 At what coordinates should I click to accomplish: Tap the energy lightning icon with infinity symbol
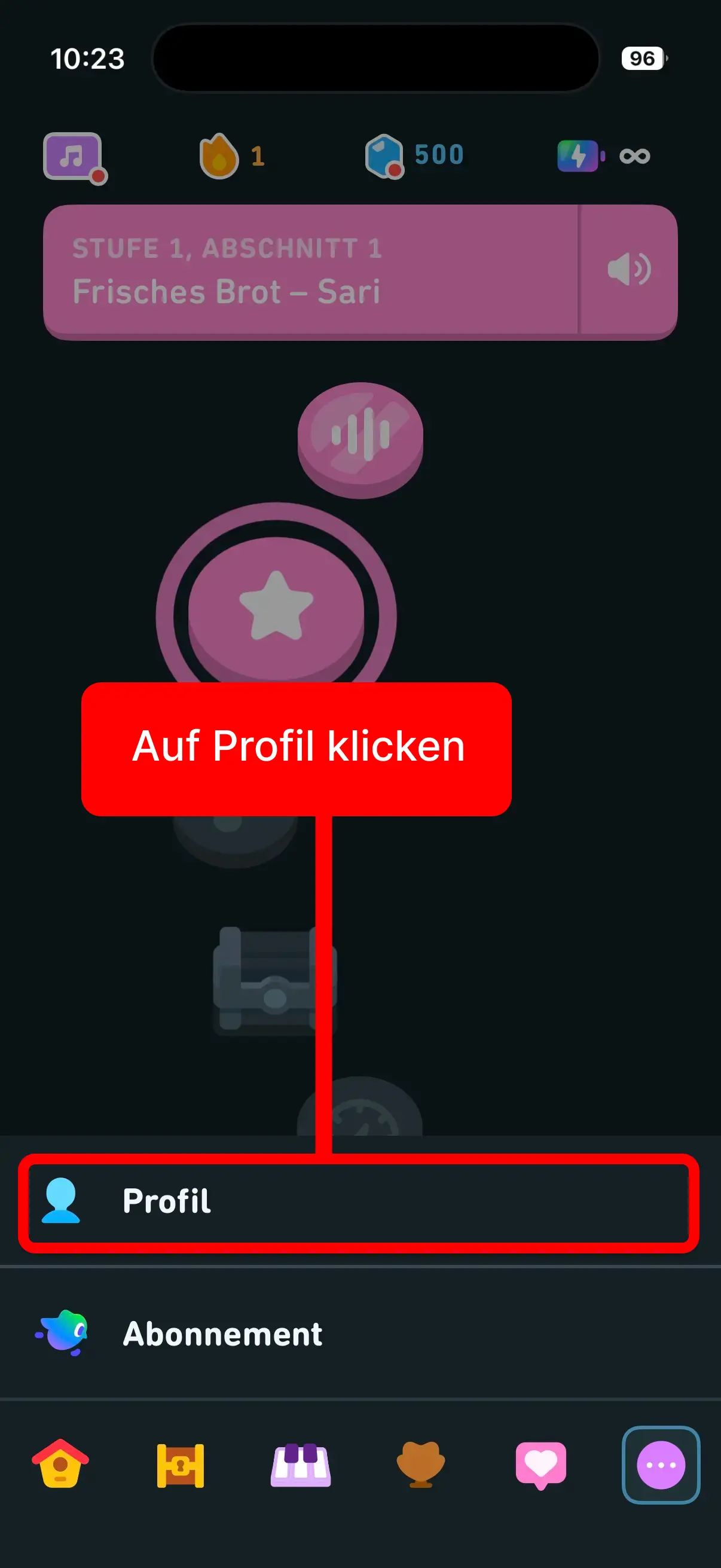tap(578, 155)
